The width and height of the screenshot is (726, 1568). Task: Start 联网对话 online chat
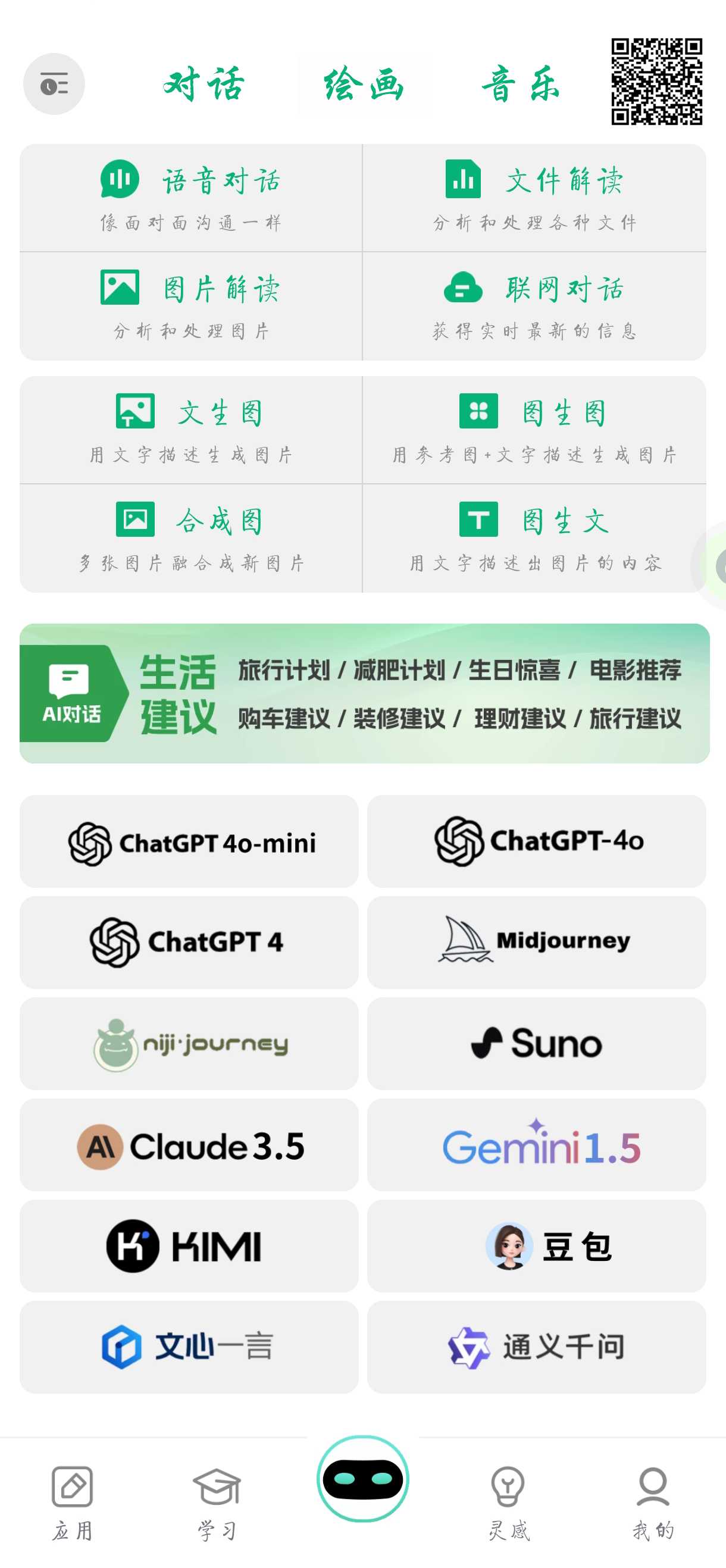pos(534,305)
